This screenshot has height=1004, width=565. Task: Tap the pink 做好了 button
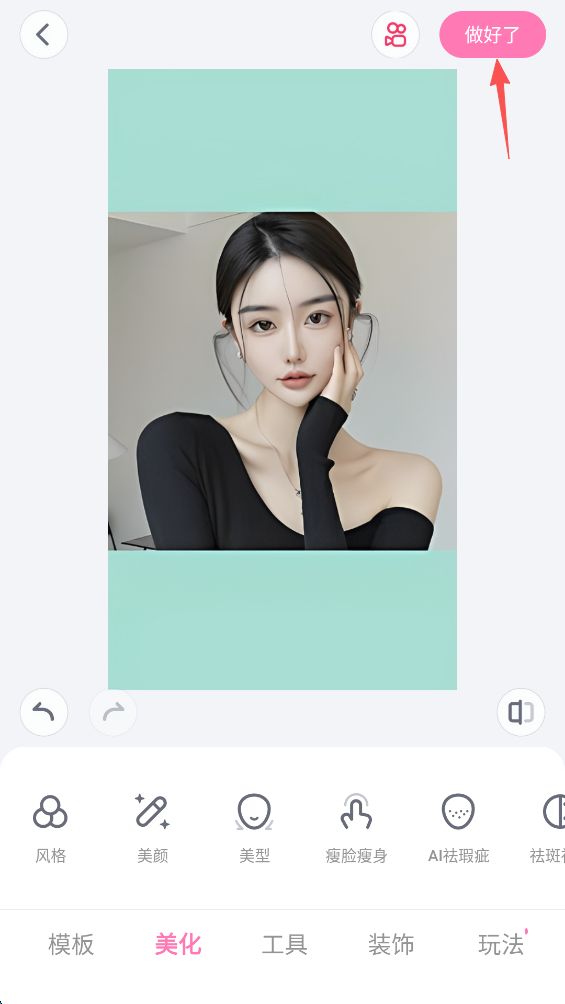pyautogui.click(x=493, y=35)
